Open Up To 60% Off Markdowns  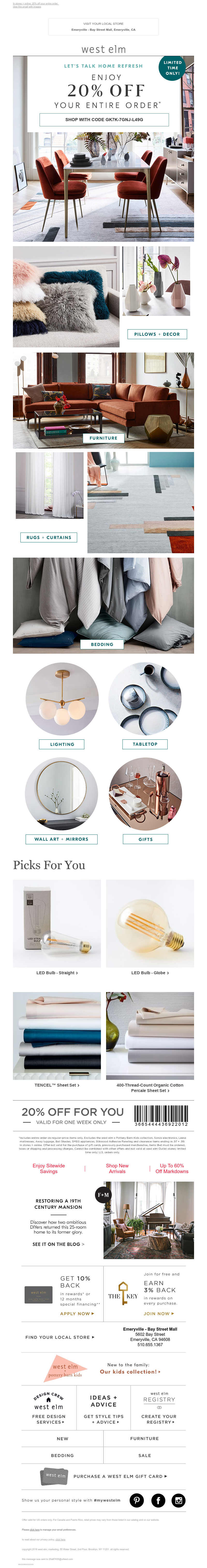(172, 1168)
